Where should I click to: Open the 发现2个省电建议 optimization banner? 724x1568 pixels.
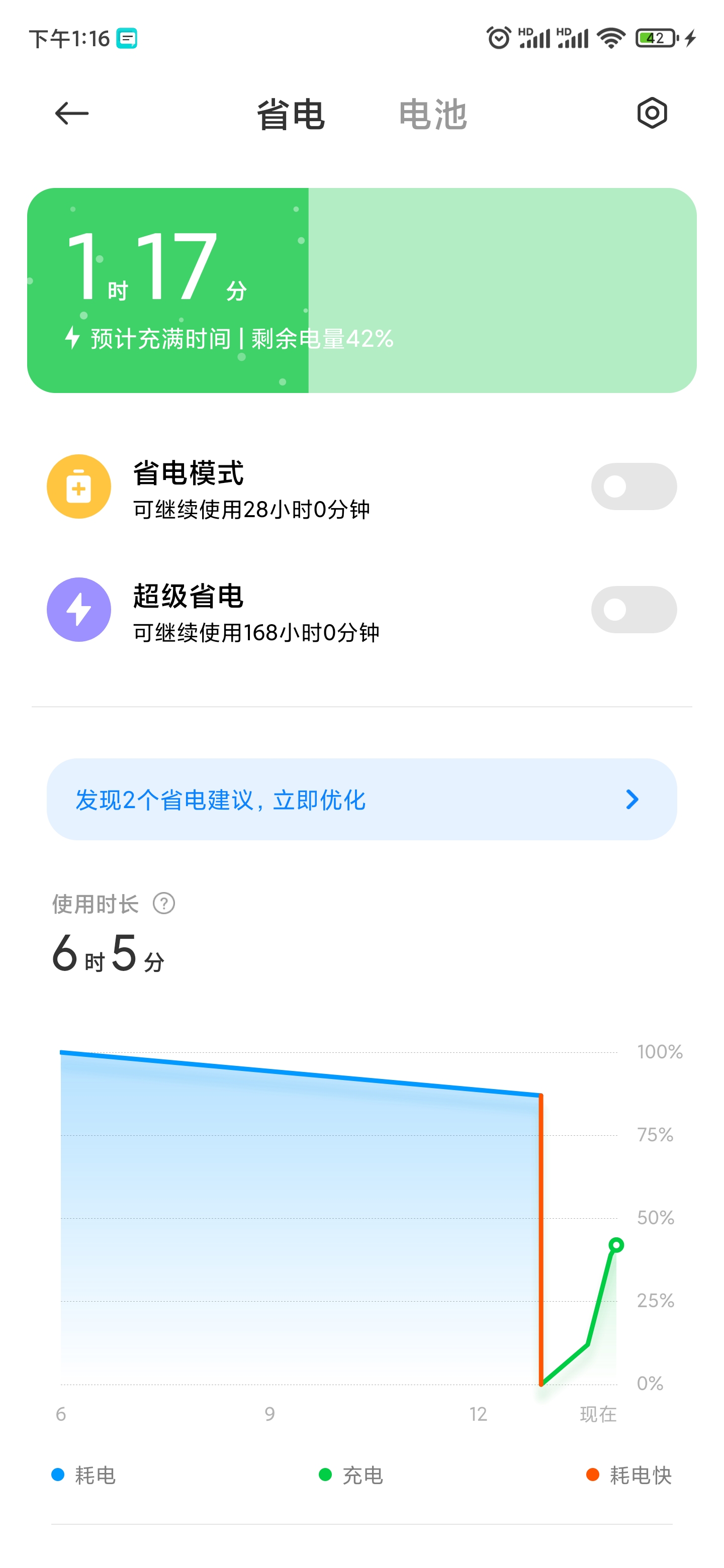tap(361, 799)
